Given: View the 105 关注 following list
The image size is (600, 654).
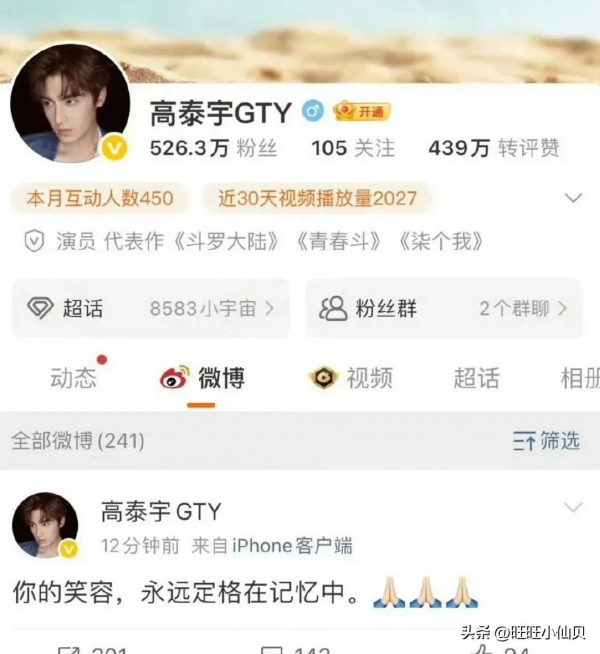Looking at the screenshot, I should click(x=353, y=148).
